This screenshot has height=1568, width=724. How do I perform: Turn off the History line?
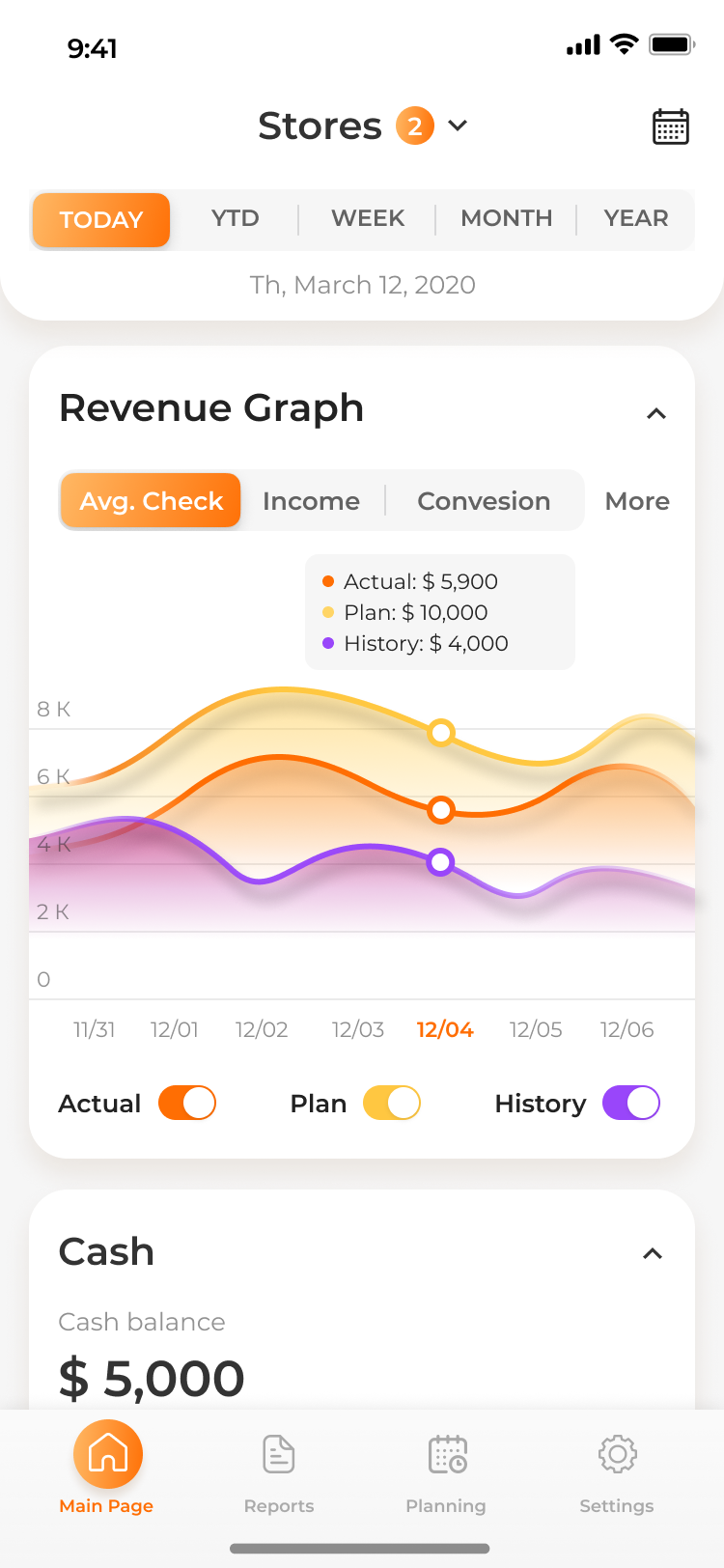[x=631, y=1103]
